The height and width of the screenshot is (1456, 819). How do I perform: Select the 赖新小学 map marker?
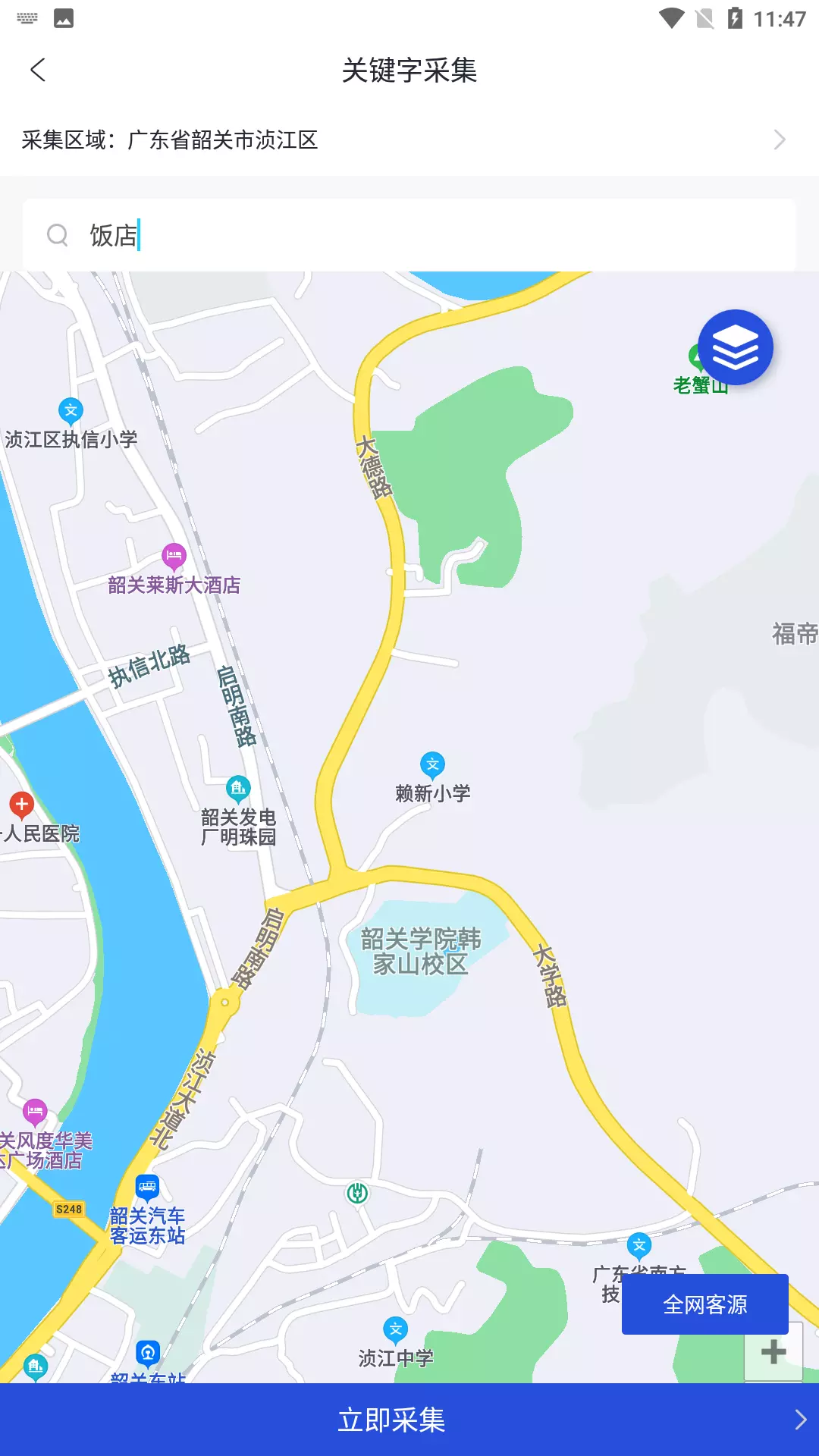pos(432,766)
